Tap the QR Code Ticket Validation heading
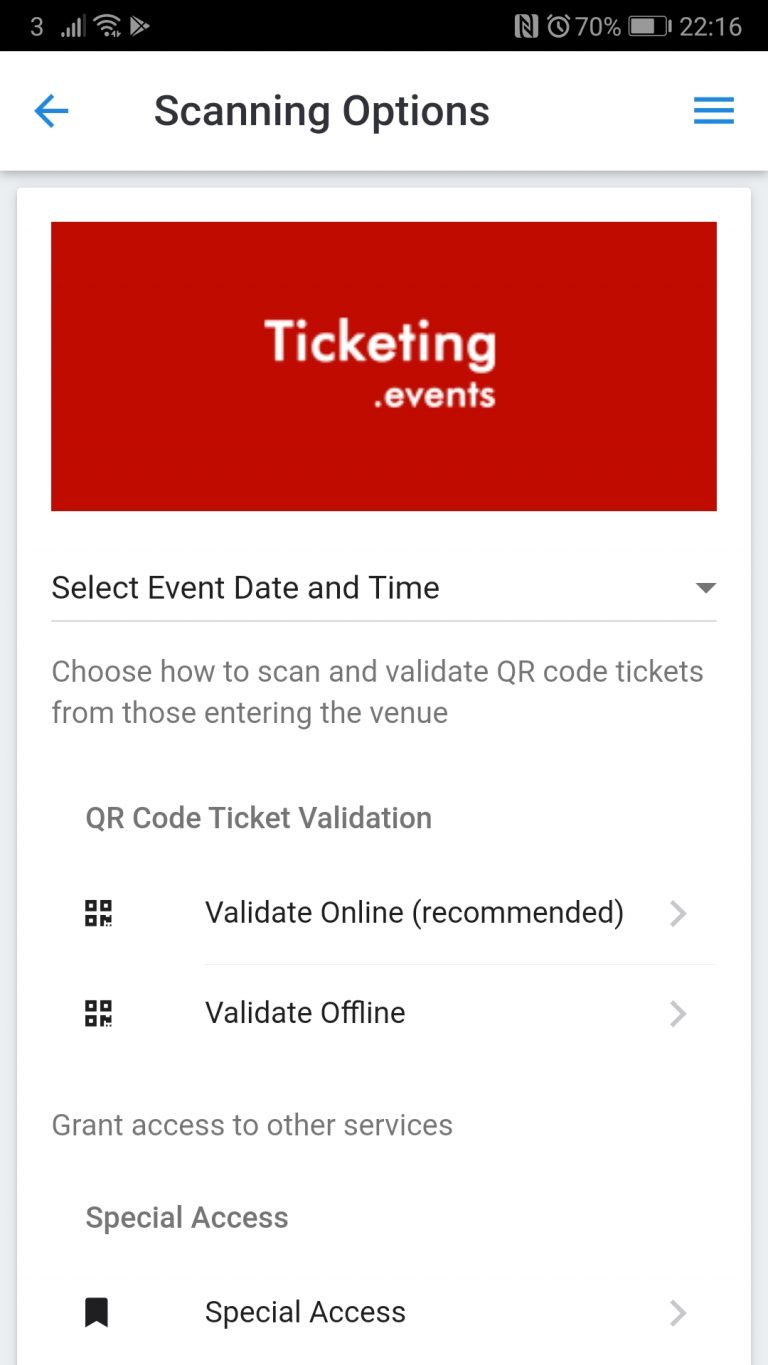 pos(258,818)
